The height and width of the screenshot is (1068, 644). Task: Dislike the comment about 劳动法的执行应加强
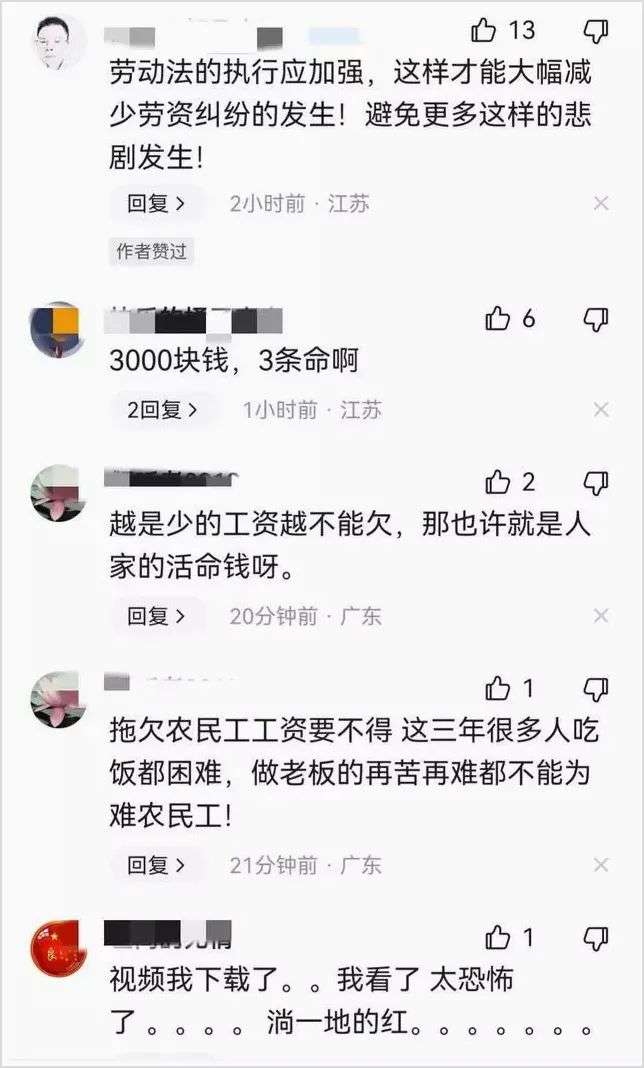(596, 31)
